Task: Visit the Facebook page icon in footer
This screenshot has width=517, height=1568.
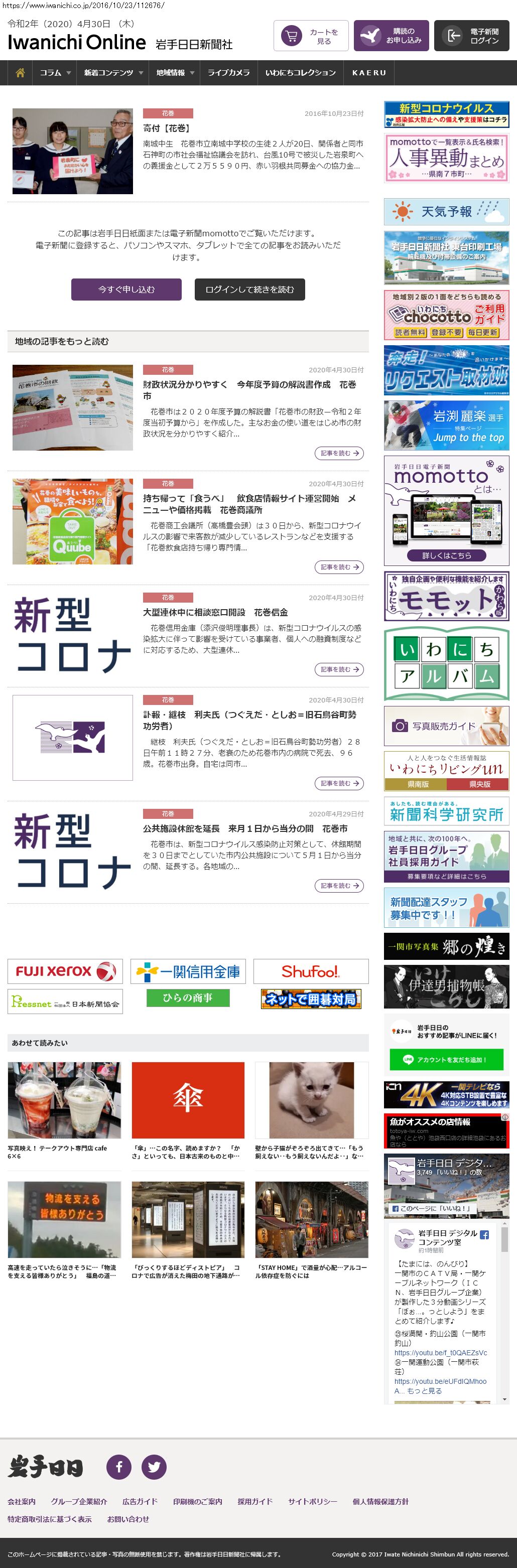Action: coord(119,1466)
